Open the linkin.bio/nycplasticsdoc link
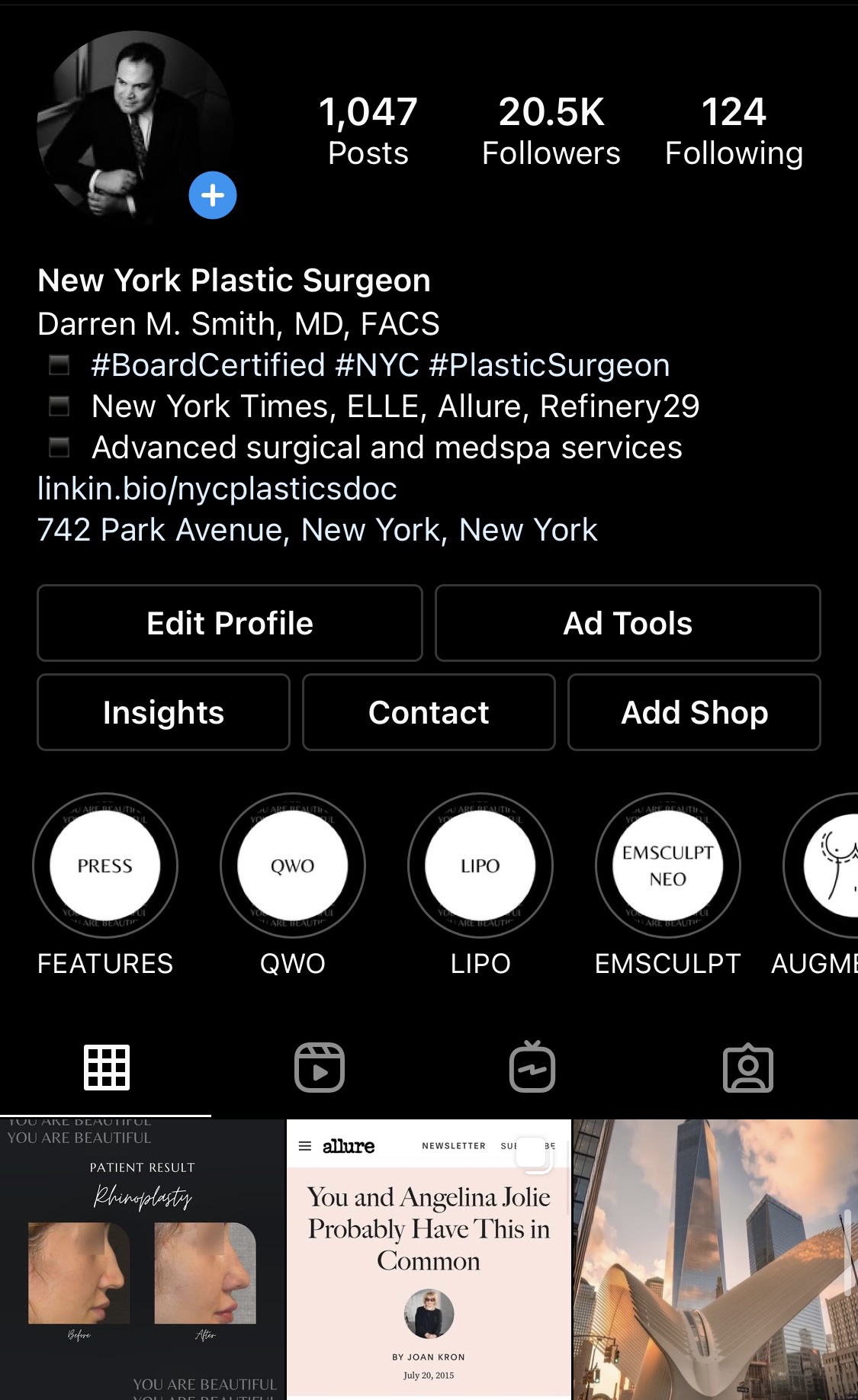The width and height of the screenshot is (858, 1400). coord(217,489)
